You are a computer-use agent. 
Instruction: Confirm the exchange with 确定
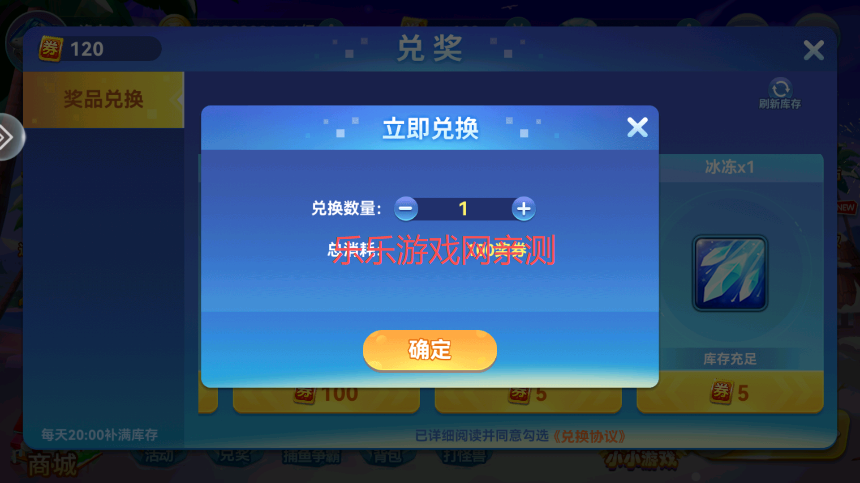pyautogui.click(x=430, y=350)
